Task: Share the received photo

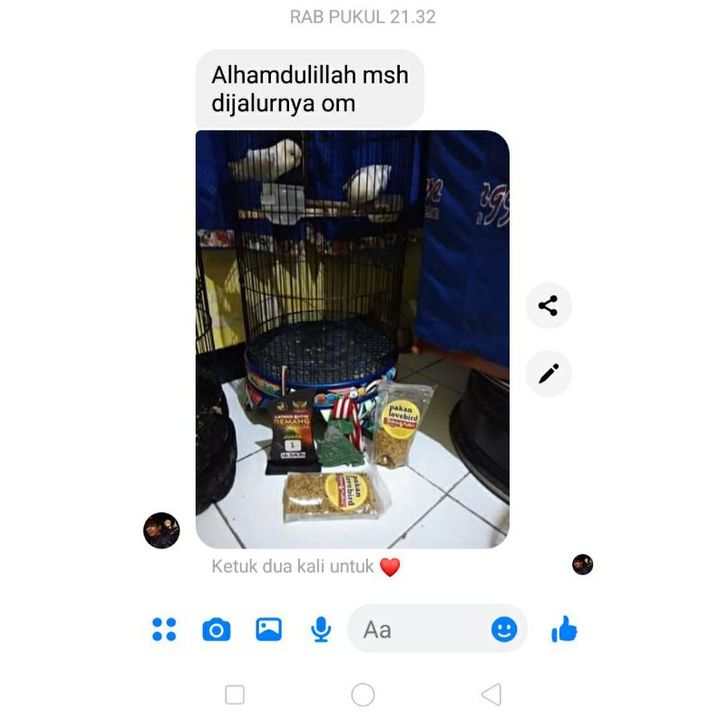Action: pos(548,306)
